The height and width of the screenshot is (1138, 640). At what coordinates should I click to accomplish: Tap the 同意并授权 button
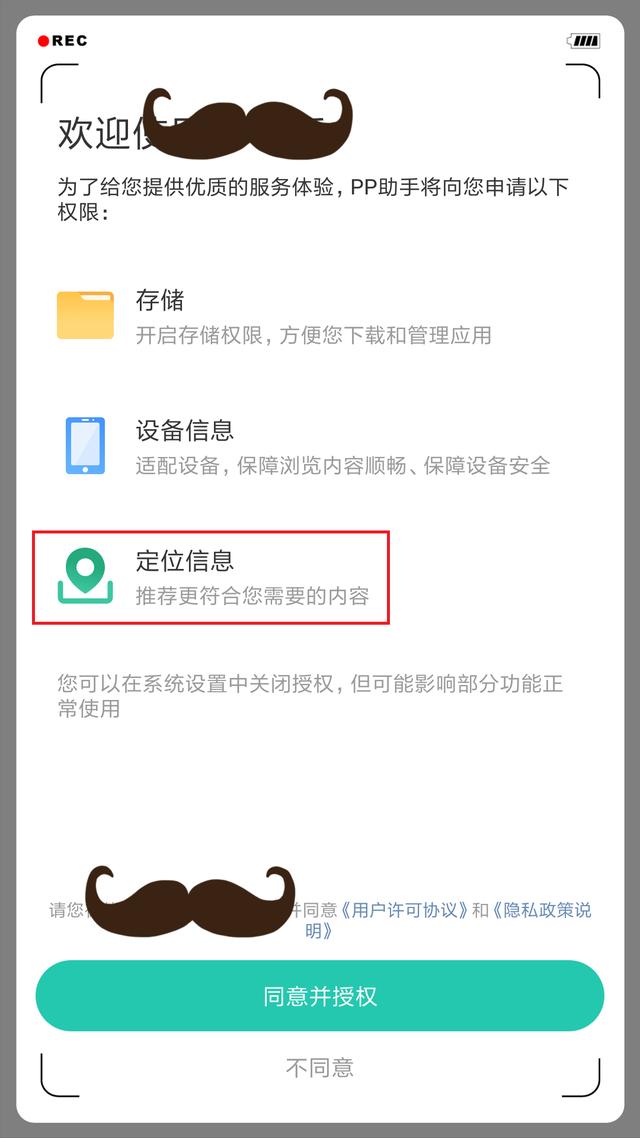point(320,995)
